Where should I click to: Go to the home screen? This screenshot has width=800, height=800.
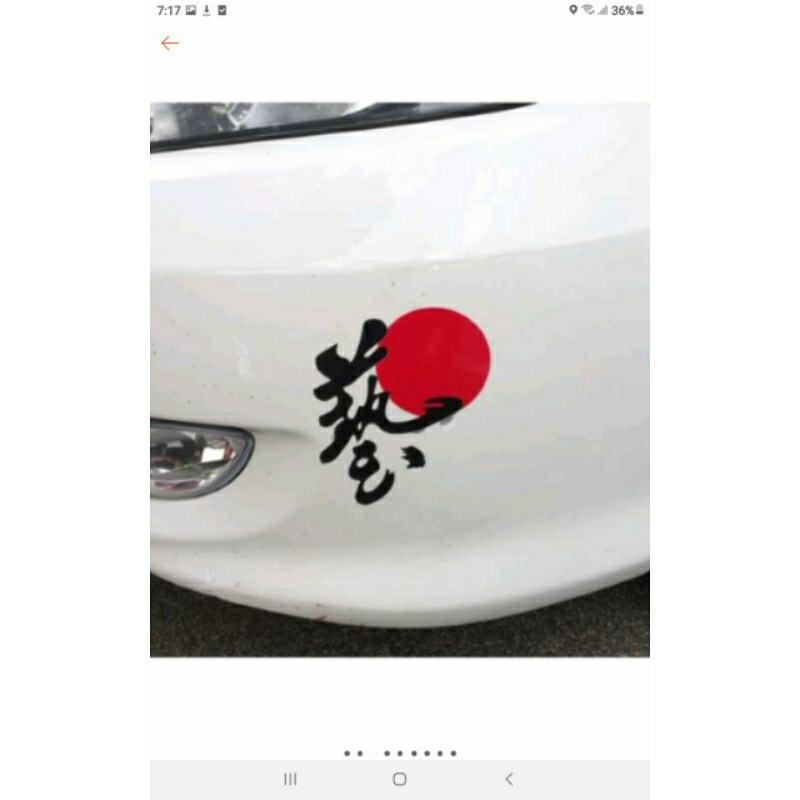click(x=399, y=779)
